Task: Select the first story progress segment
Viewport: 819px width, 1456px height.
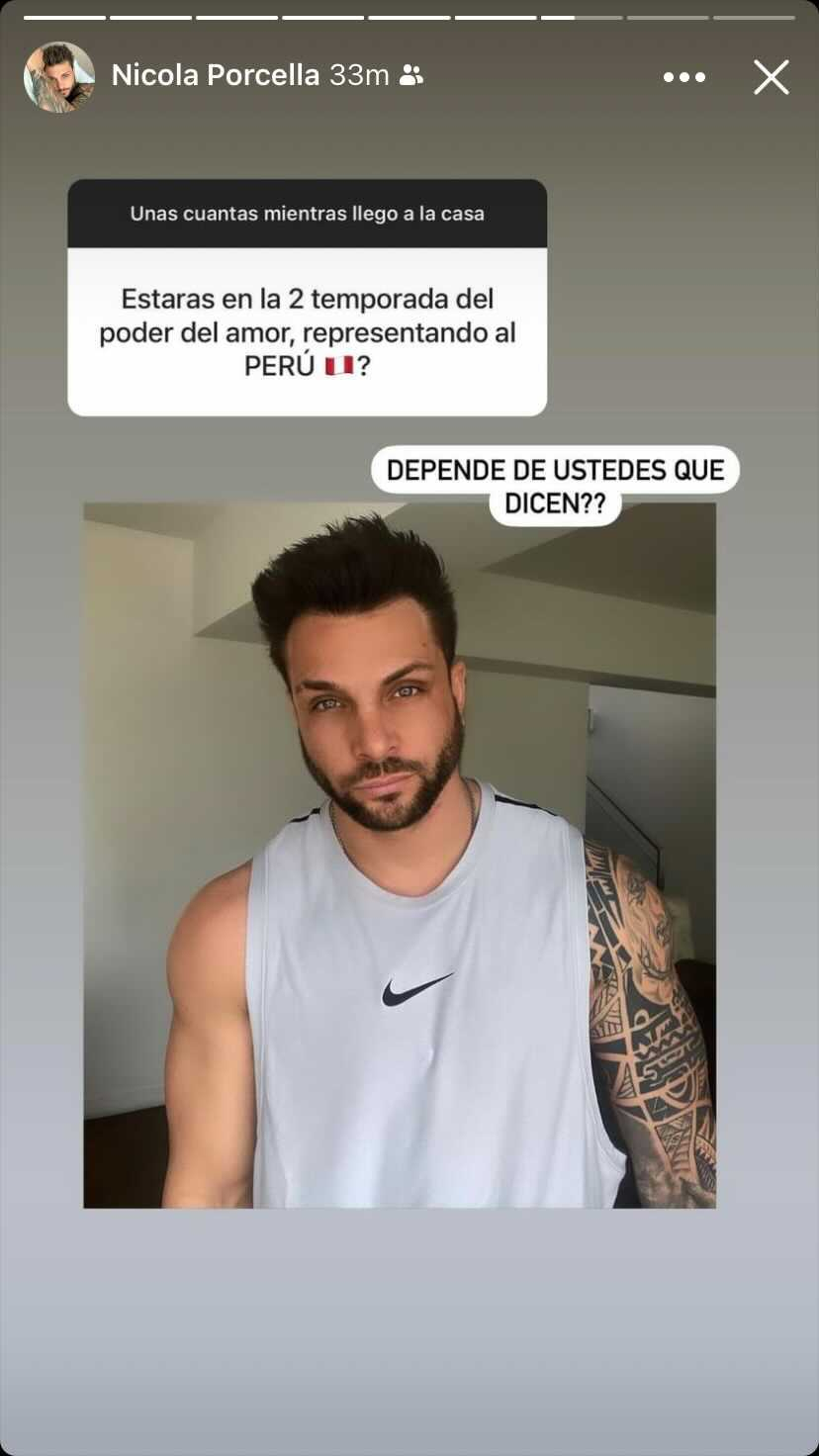Action: (x=64, y=13)
